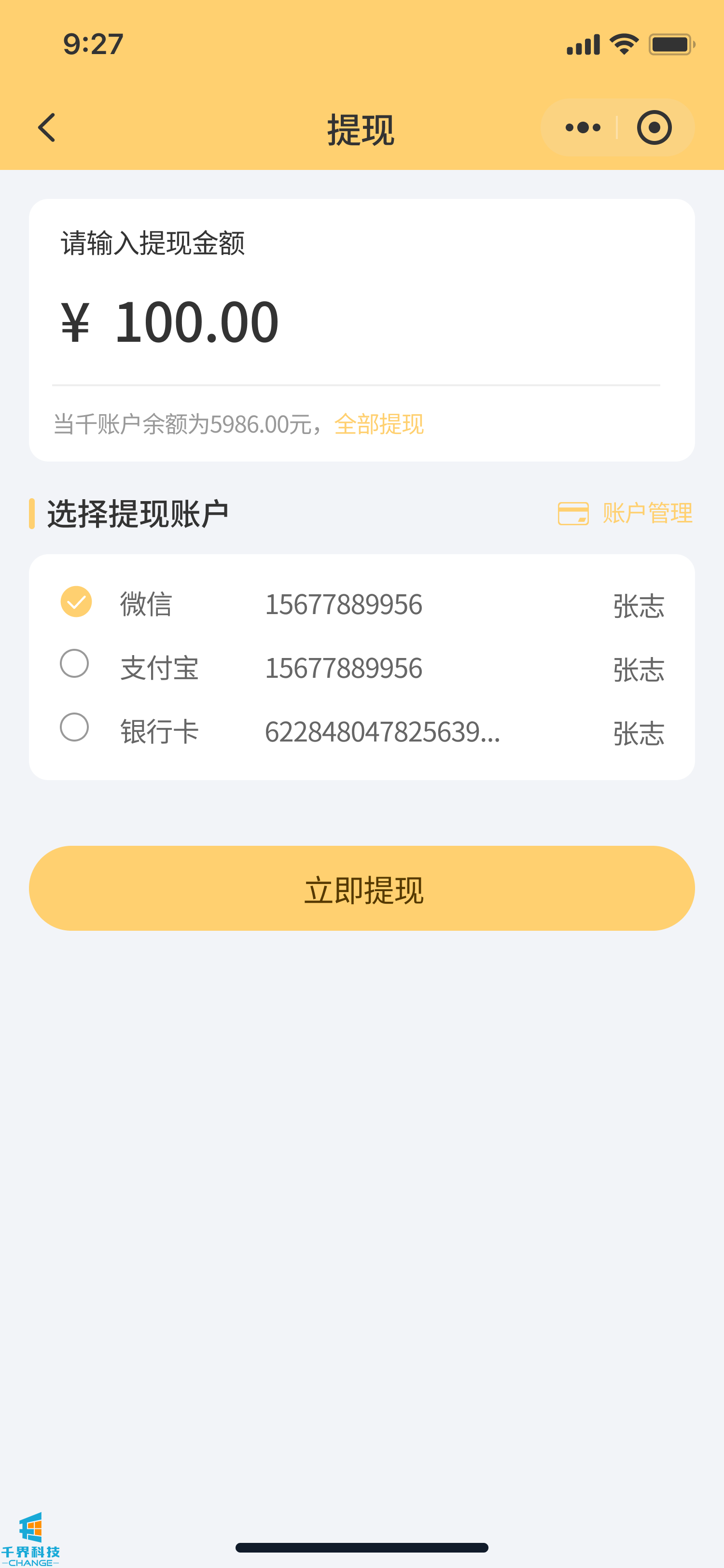The image size is (724, 1568).
Task: Close the mini program with the circle icon
Action: (654, 128)
